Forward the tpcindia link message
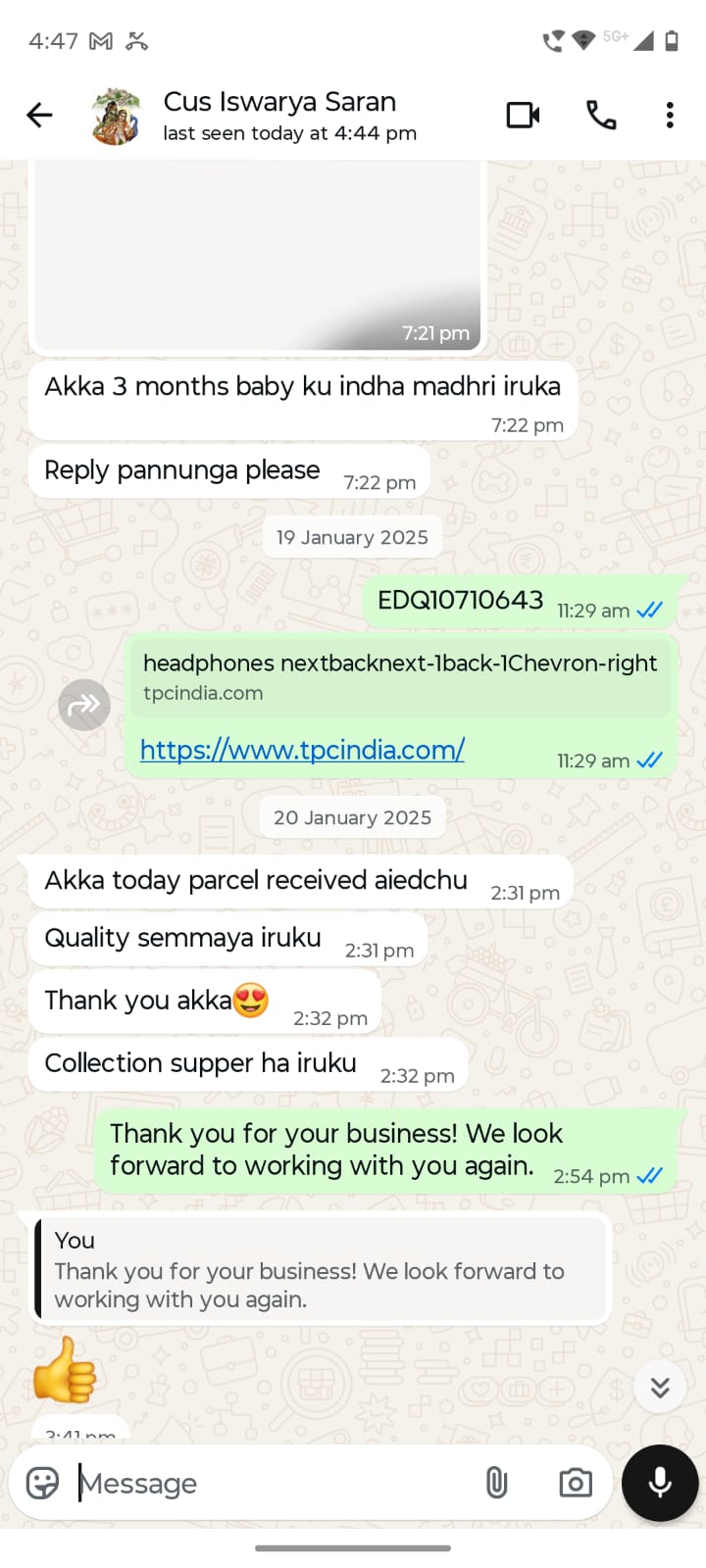706x1568 pixels. click(x=84, y=705)
